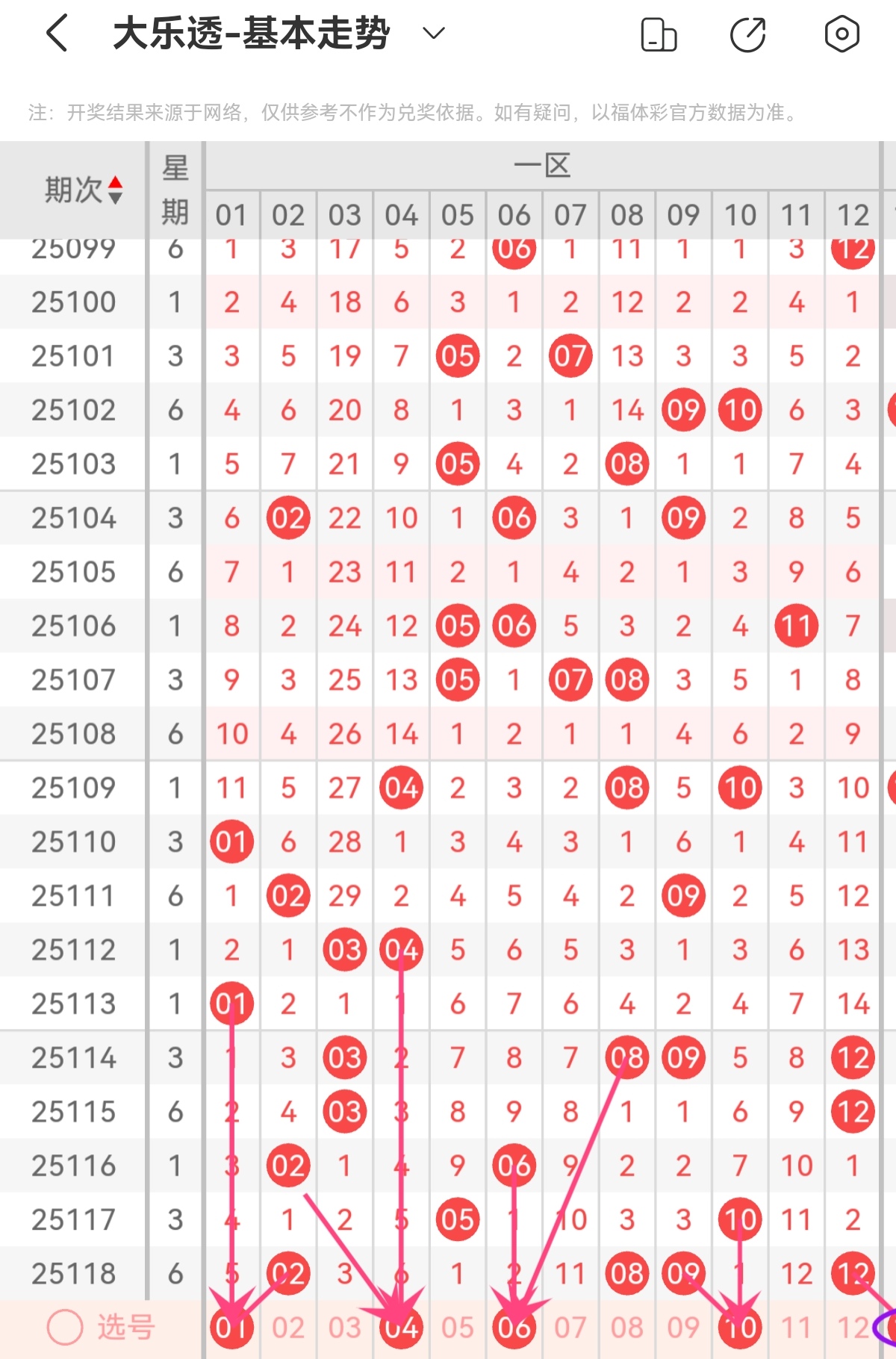Deselect number 10 in 选号 row
The image size is (896, 1359).
740,1327
